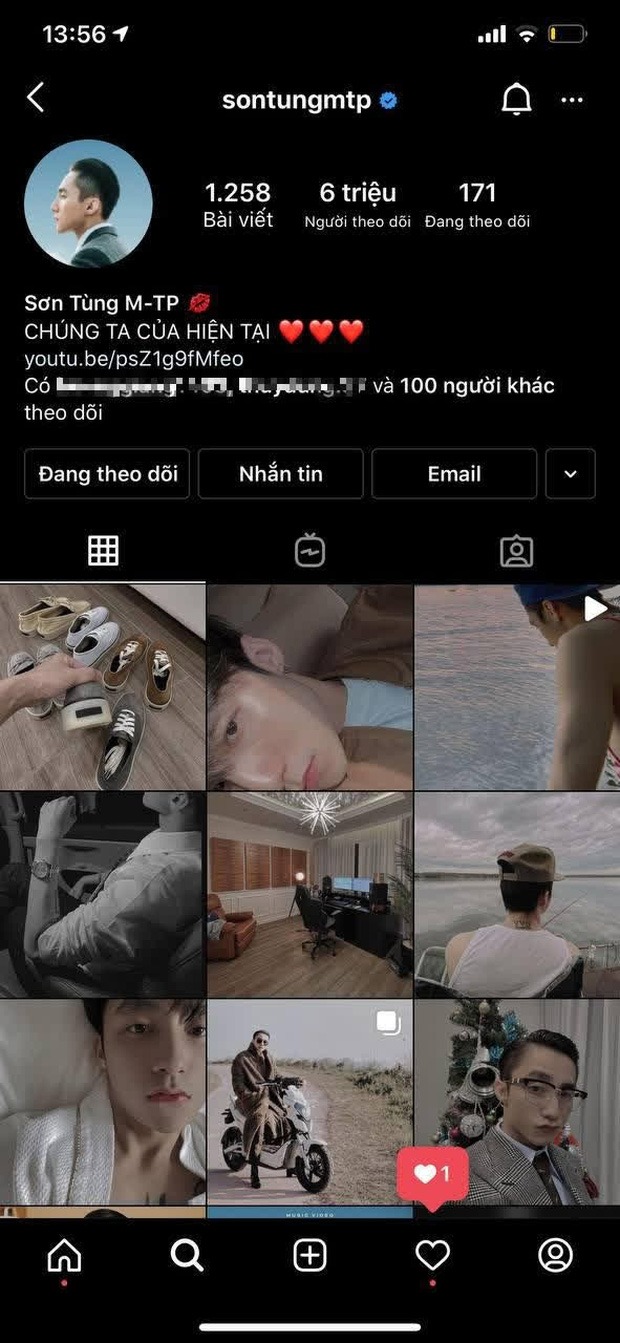View the 6 triệu followers list

coord(357,205)
